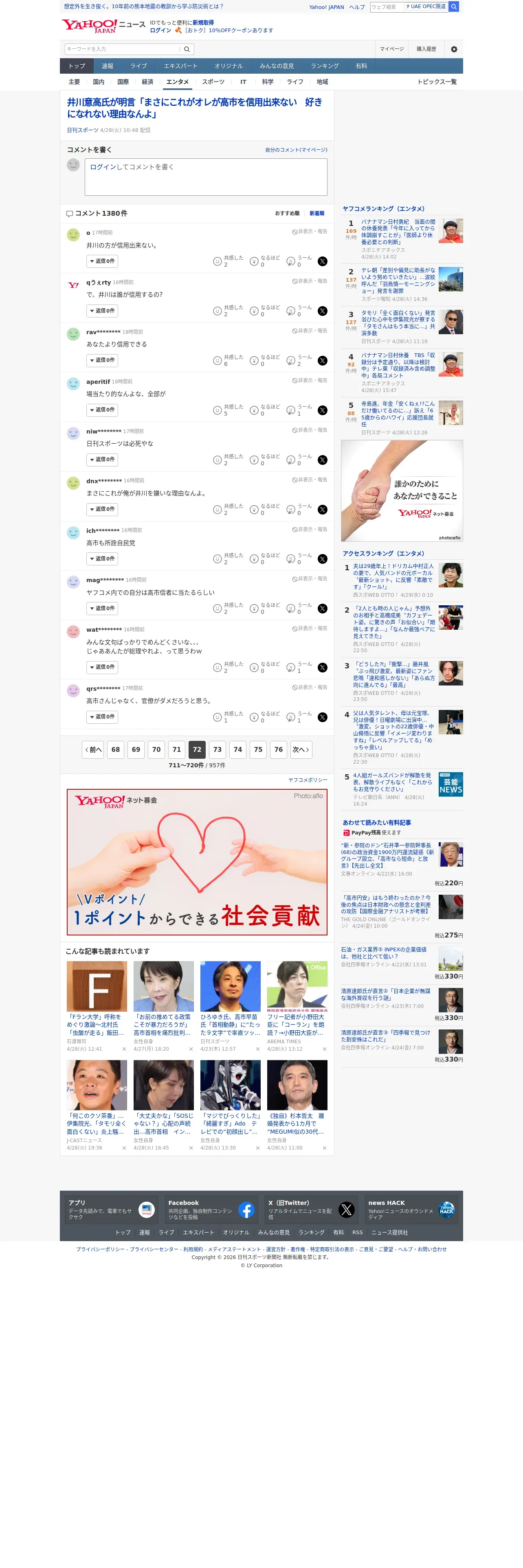
Task: Dismiss the ひろゆき氏 recommended article
Action: click(257, 1049)
